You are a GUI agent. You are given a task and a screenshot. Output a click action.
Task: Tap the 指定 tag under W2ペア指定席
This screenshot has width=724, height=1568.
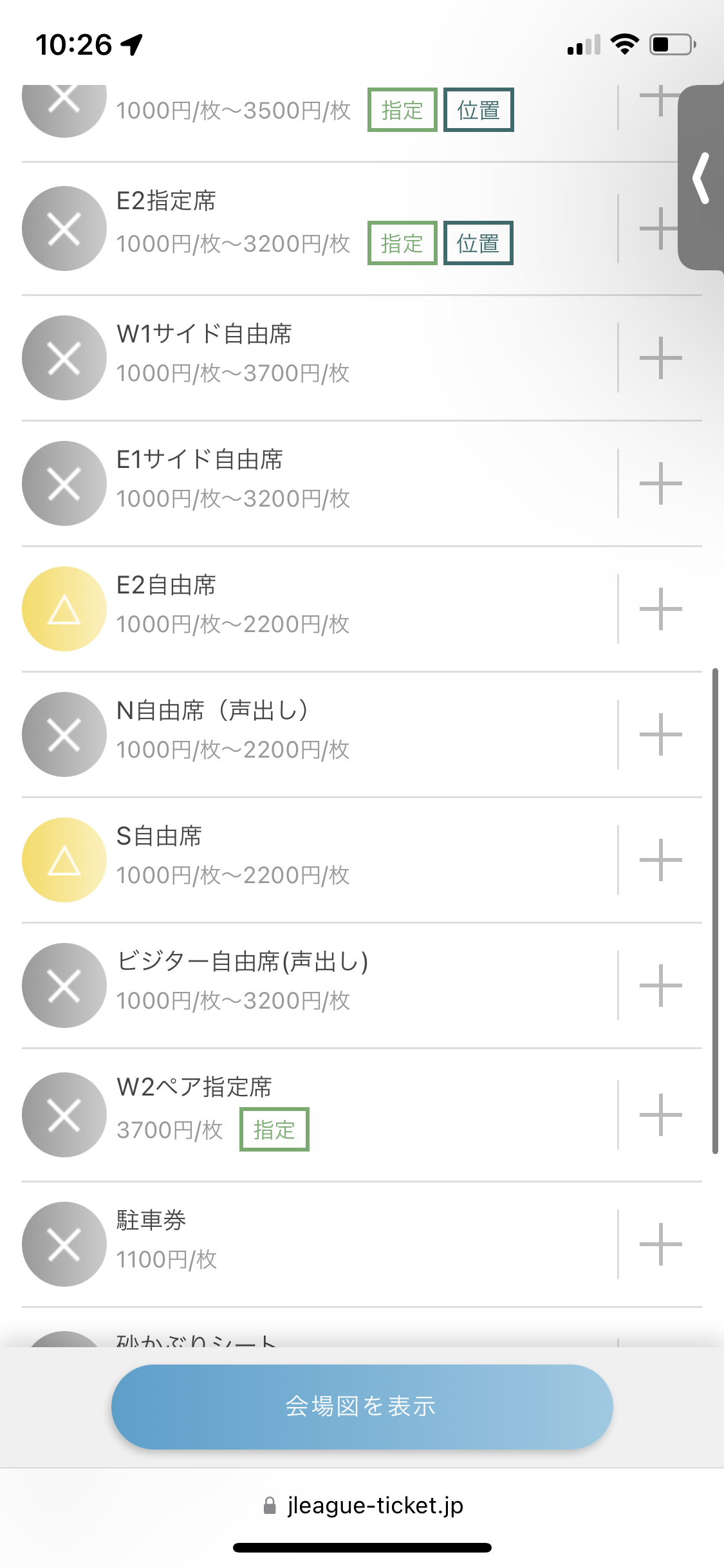pos(274,1130)
